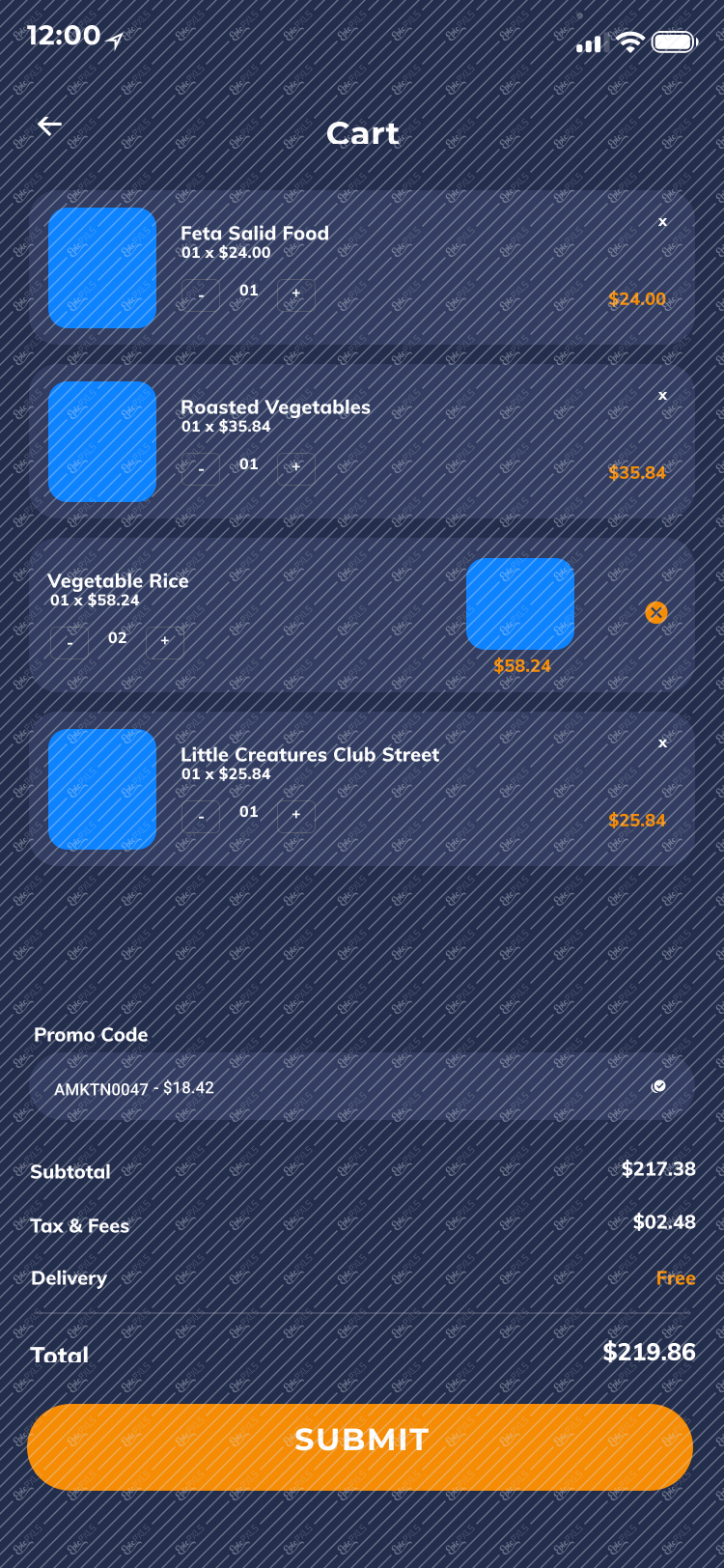Open the Vegetable Rice image
Viewport: 724px width, 1568px height.
pyautogui.click(x=520, y=603)
